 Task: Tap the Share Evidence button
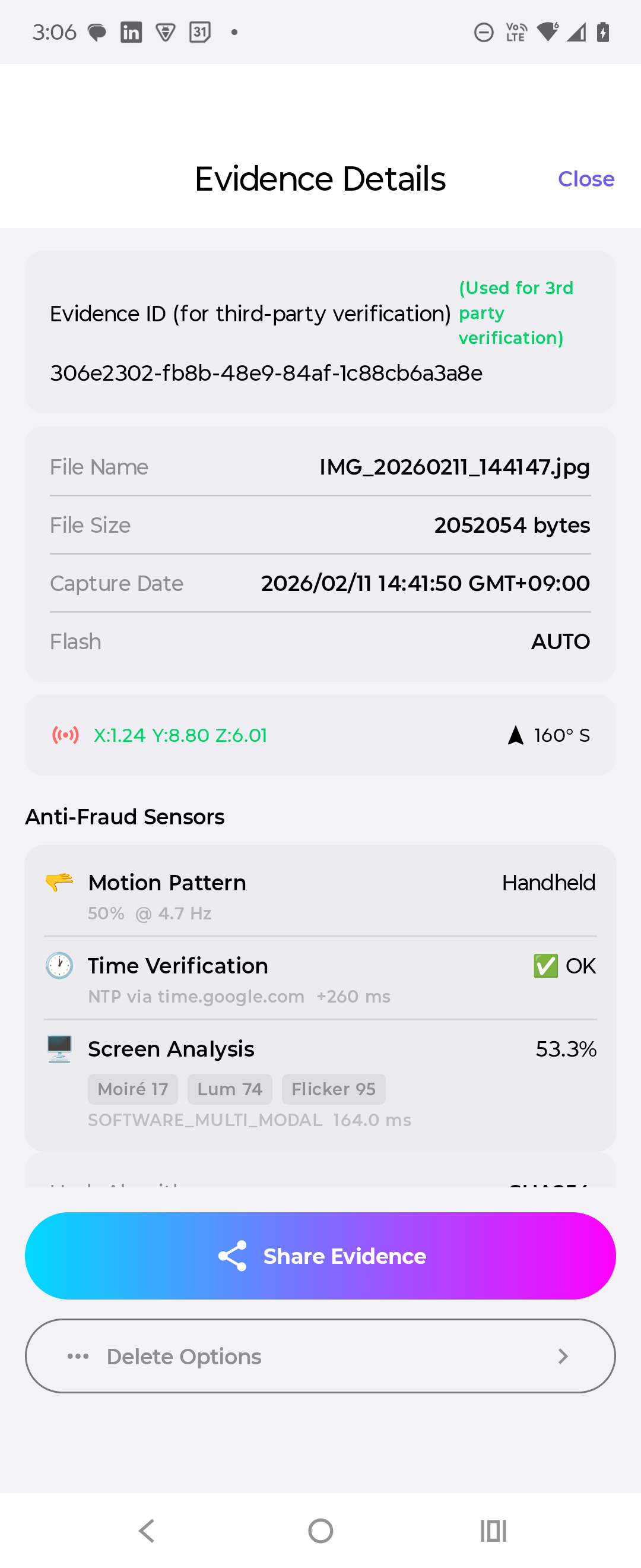click(320, 1256)
